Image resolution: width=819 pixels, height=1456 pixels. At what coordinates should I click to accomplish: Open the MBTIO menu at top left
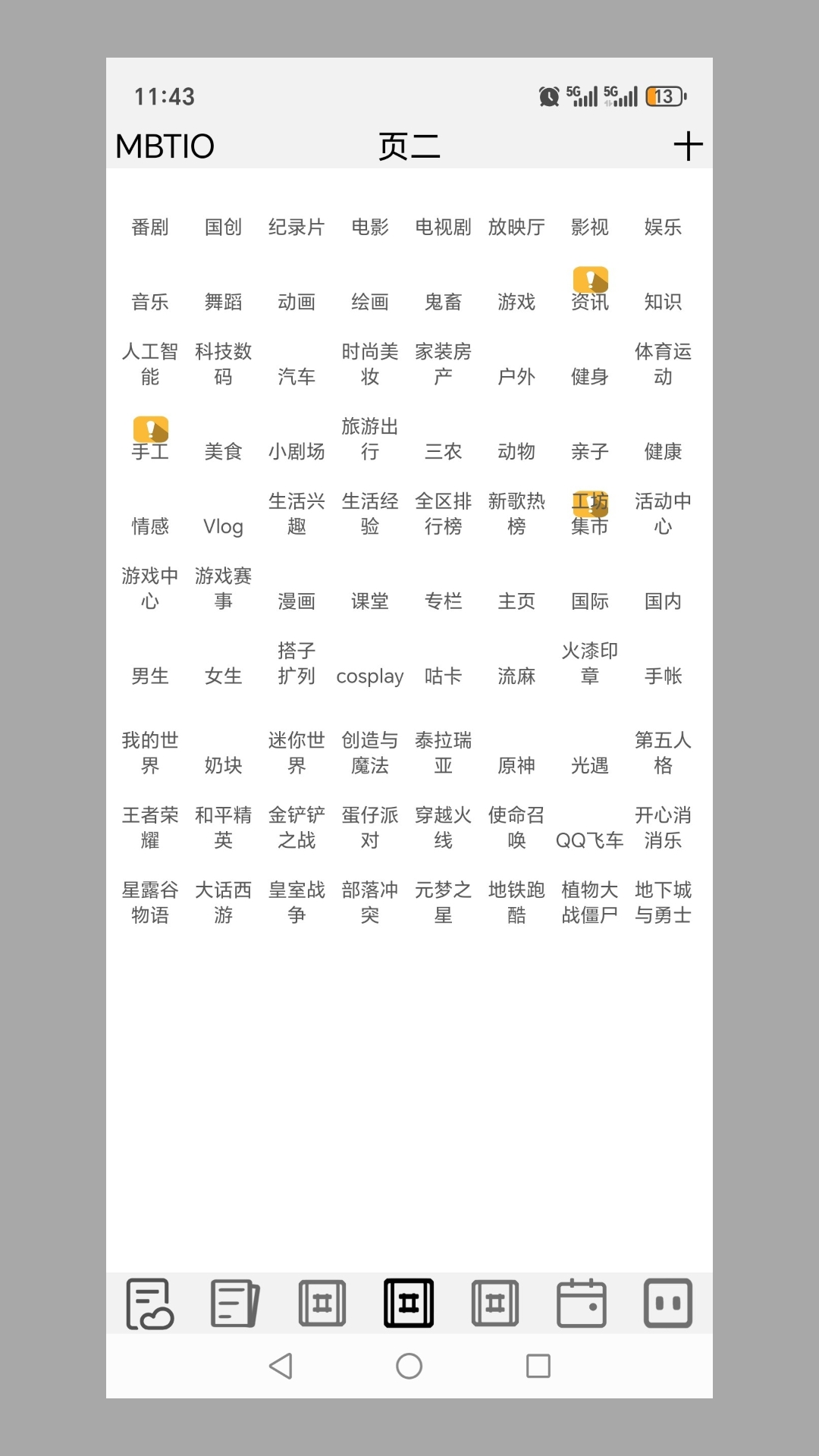(x=164, y=146)
